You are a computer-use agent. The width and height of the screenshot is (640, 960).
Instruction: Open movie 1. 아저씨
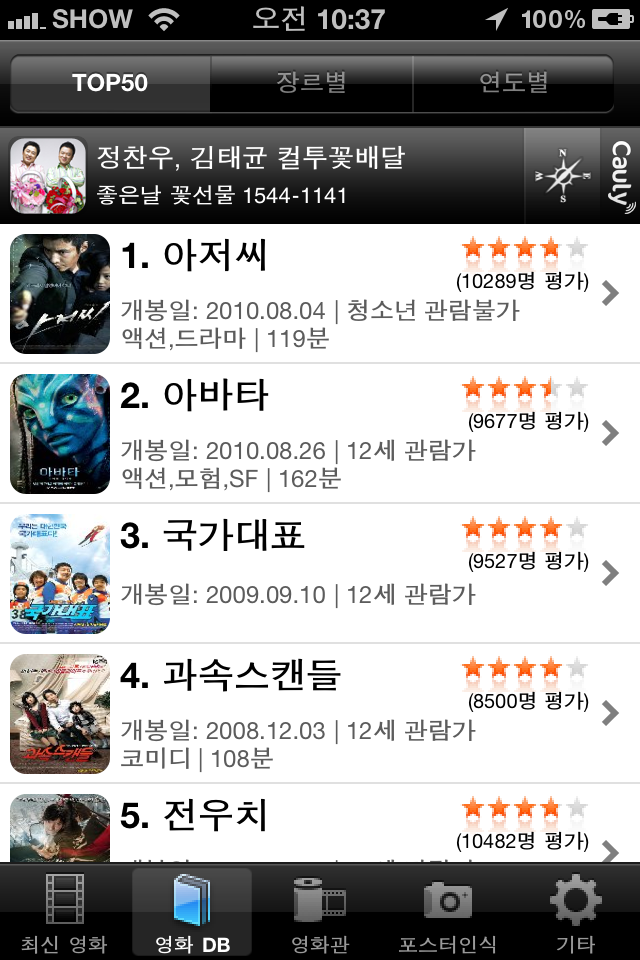pyautogui.click(x=320, y=294)
